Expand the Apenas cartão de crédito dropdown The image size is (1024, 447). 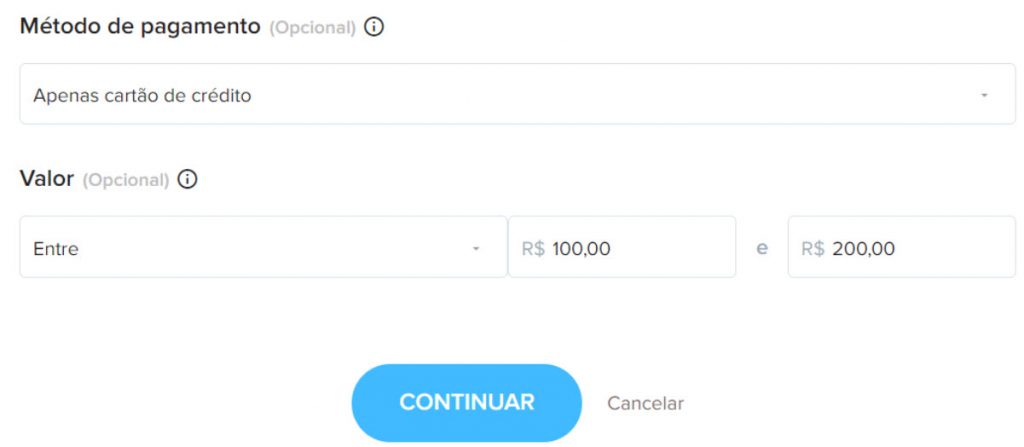pos(517,95)
